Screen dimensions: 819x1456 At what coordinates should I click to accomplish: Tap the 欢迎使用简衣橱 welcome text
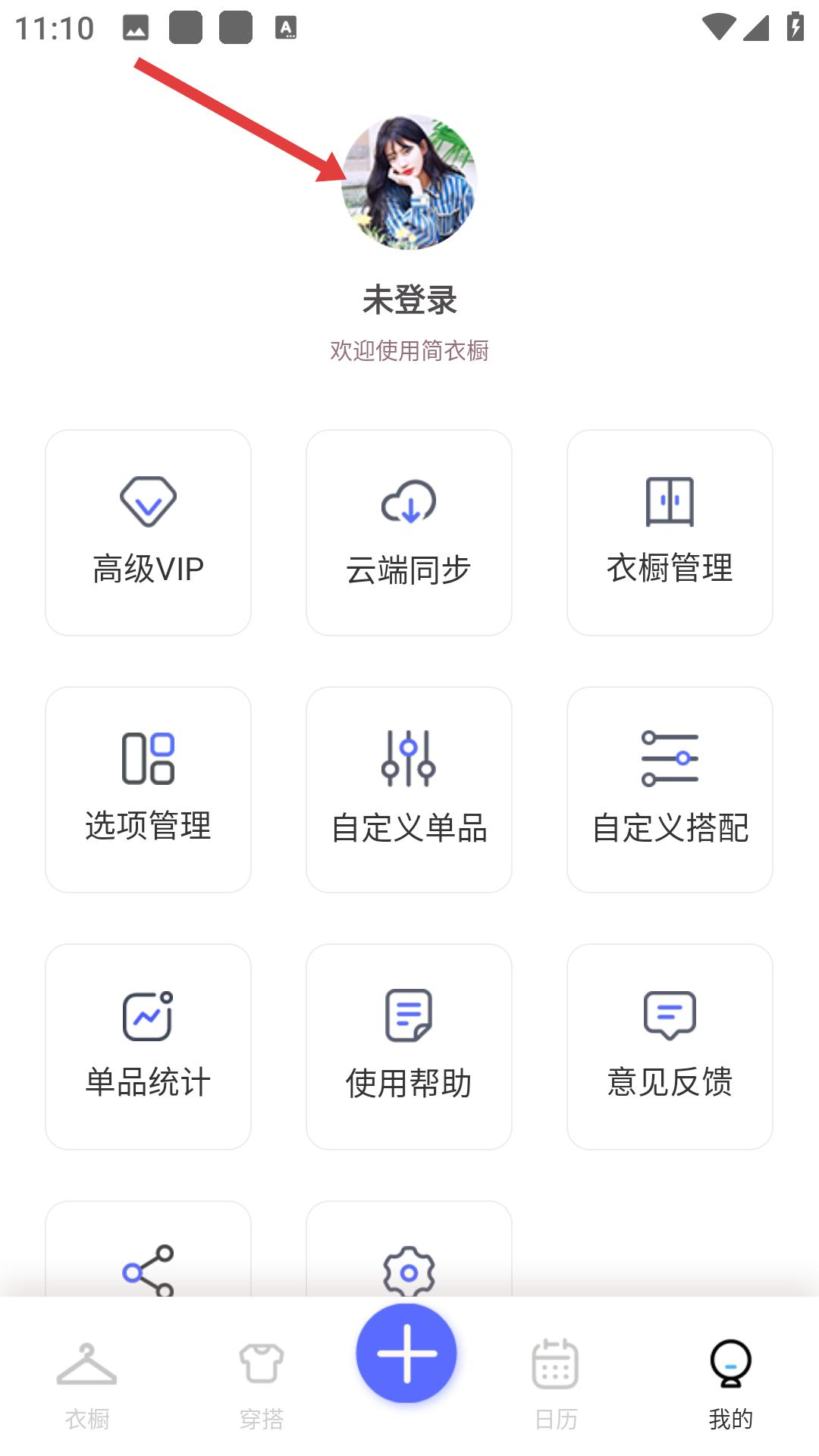(x=409, y=351)
